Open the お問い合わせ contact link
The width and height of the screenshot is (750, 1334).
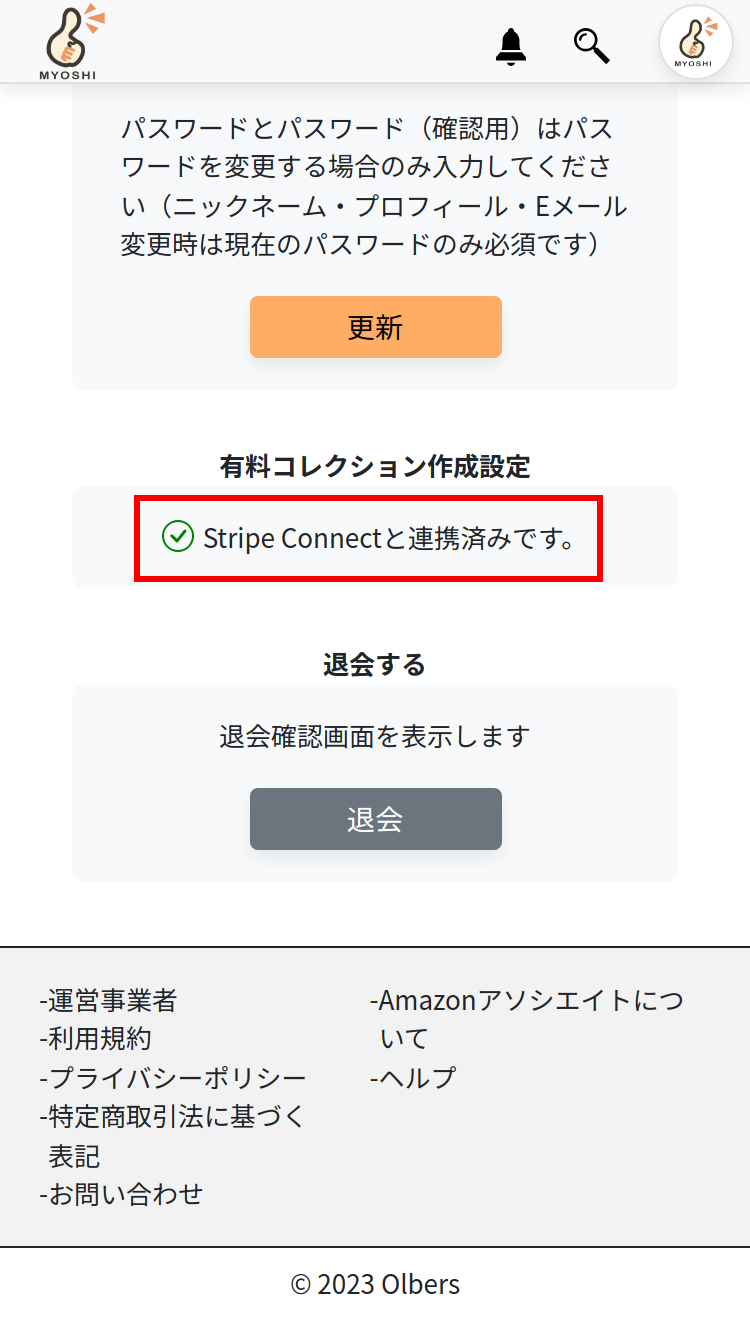click(121, 1194)
